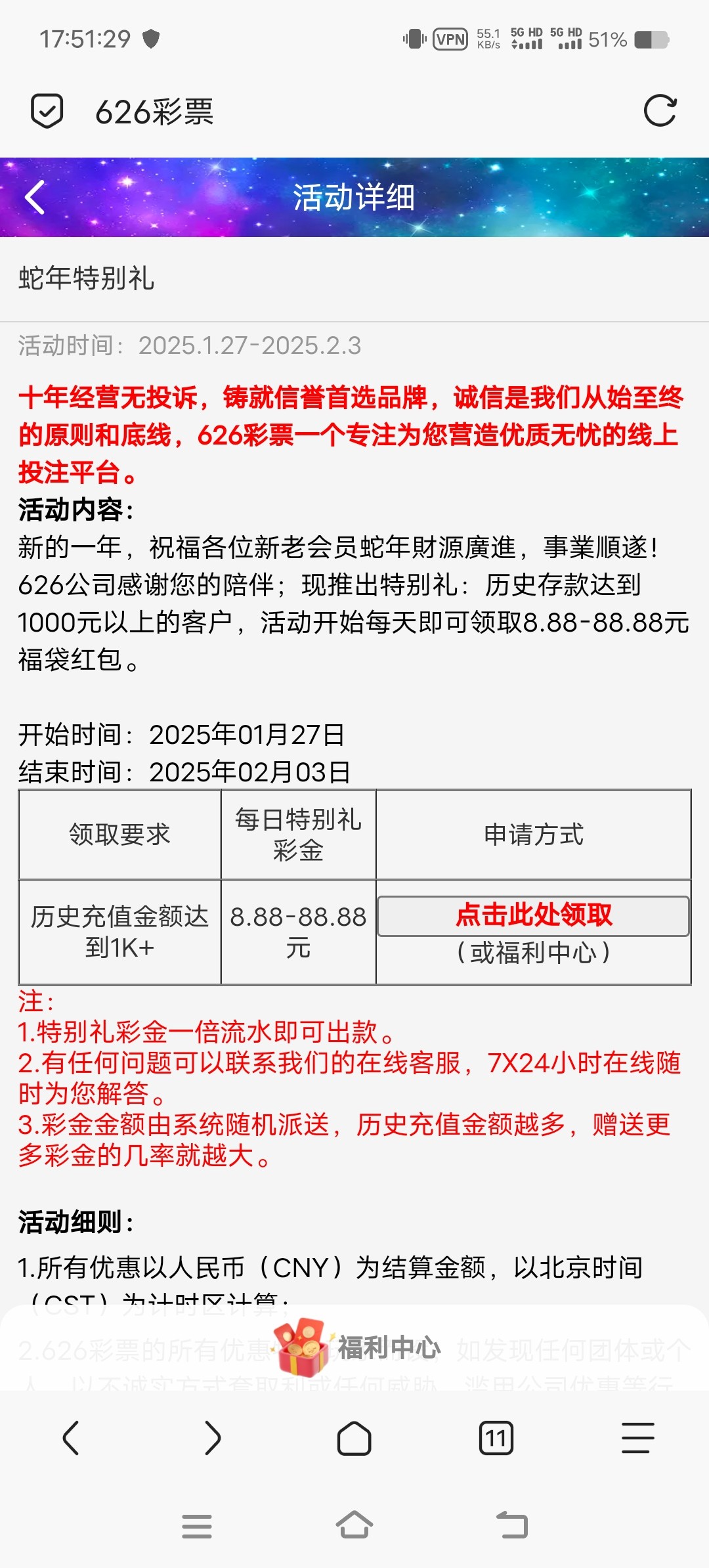Tap the system back button
This screenshot has height=1568, width=709.
click(x=512, y=1525)
